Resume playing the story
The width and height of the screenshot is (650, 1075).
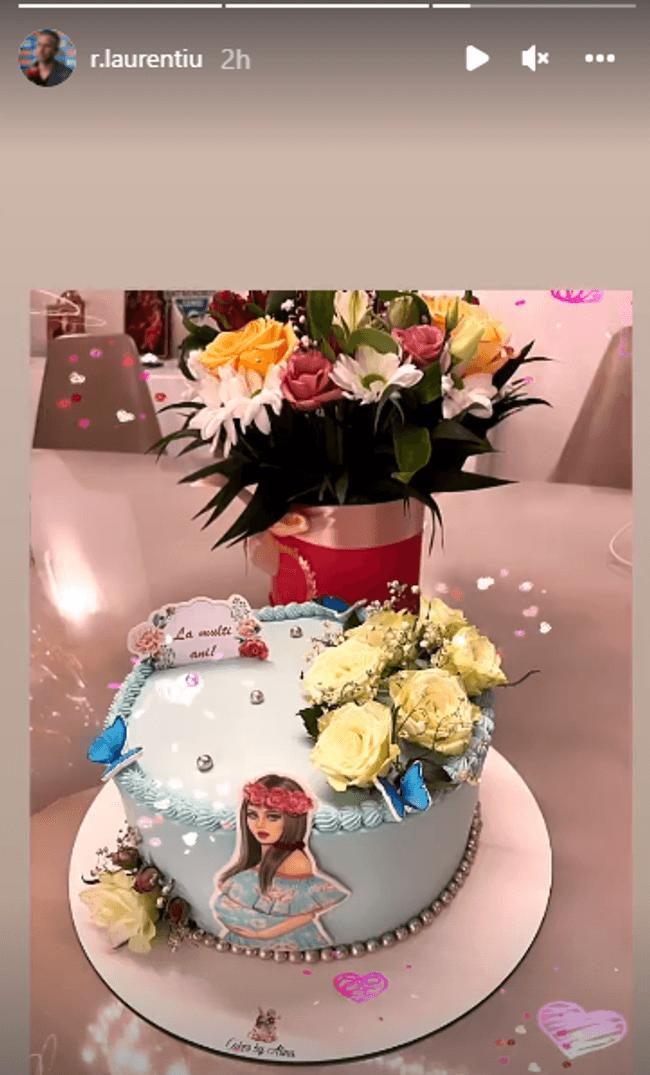tap(477, 59)
